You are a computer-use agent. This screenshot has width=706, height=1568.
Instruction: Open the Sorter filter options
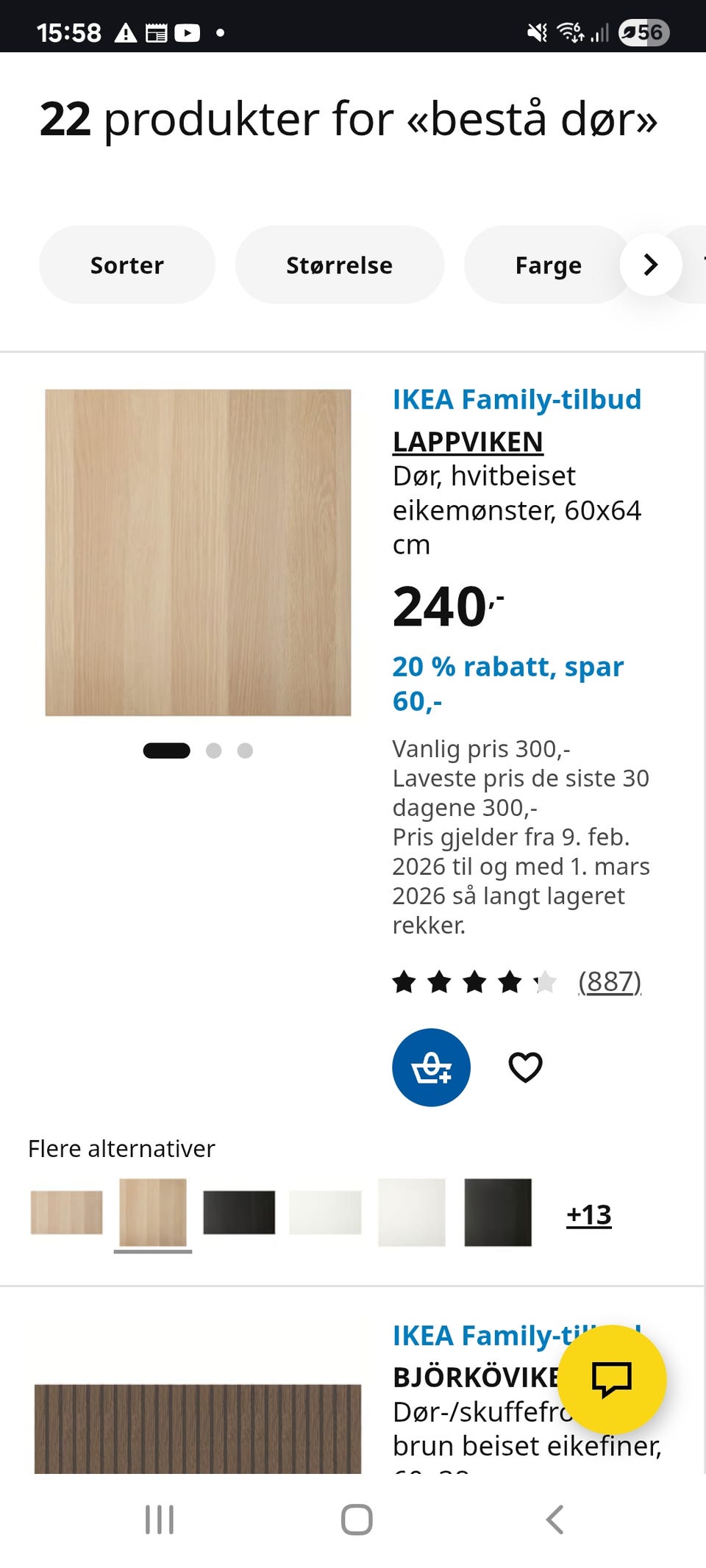(x=126, y=265)
